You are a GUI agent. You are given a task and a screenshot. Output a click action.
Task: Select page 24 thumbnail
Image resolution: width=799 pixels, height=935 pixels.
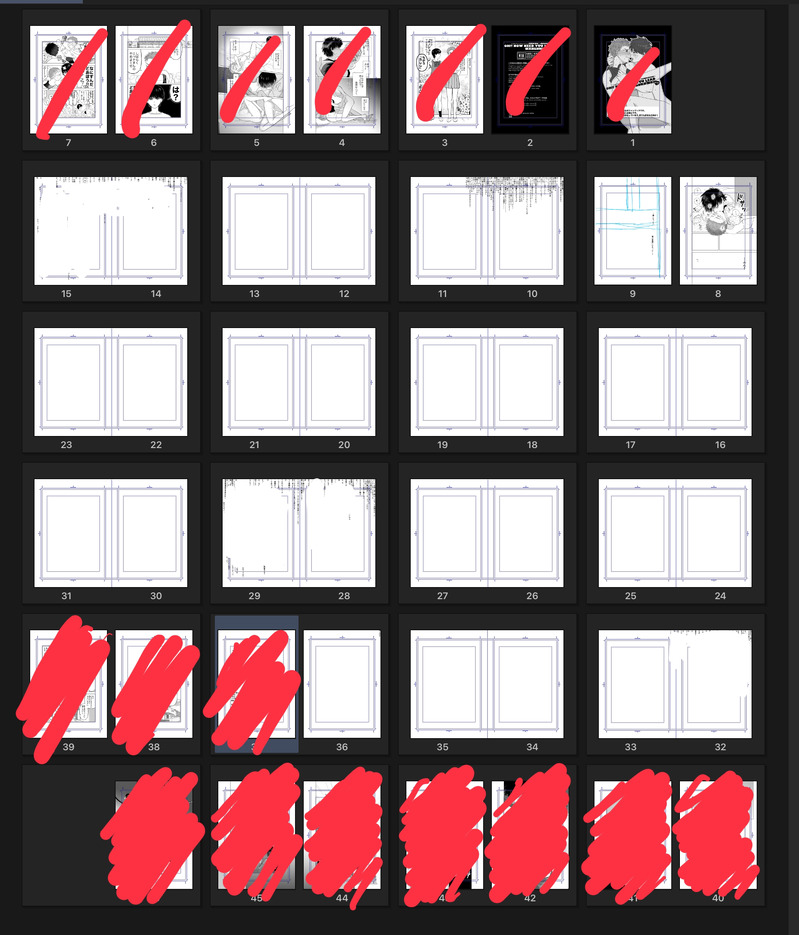(x=714, y=532)
